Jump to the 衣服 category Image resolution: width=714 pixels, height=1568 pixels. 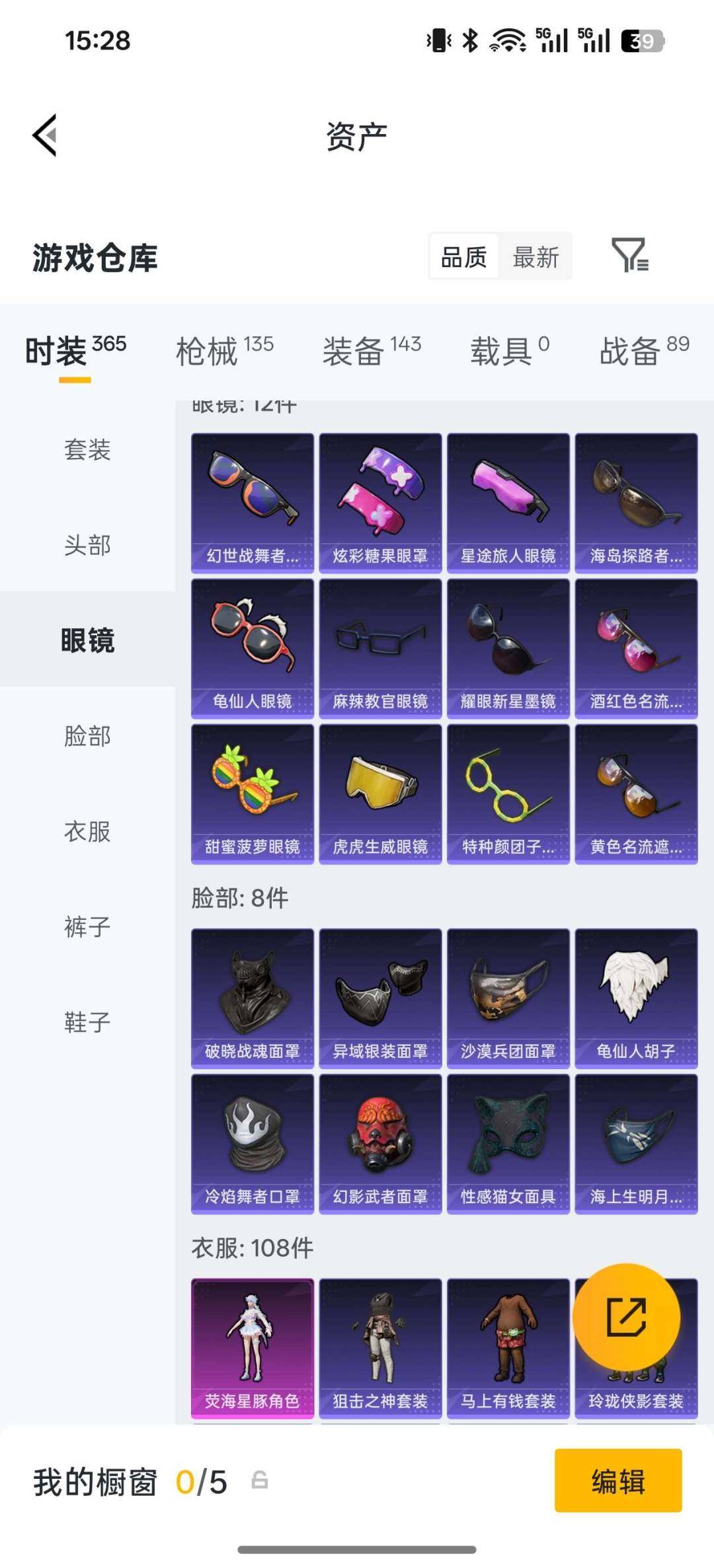click(87, 831)
